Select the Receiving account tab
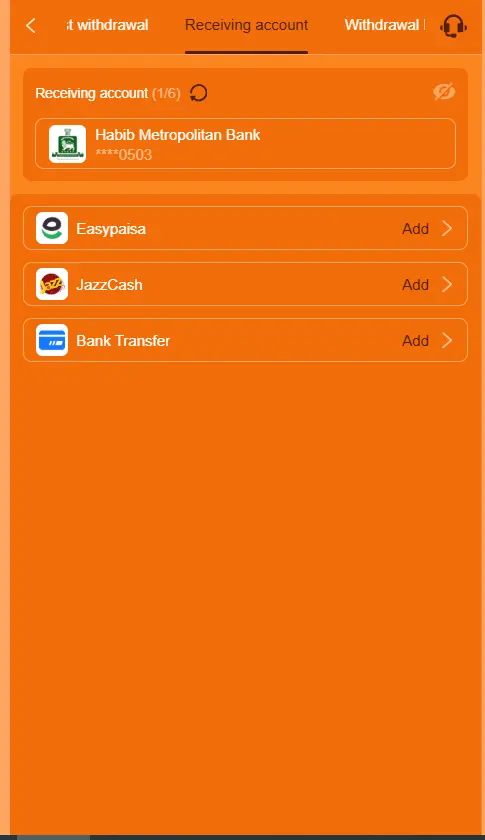Image resolution: width=485 pixels, height=840 pixels. [247, 25]
